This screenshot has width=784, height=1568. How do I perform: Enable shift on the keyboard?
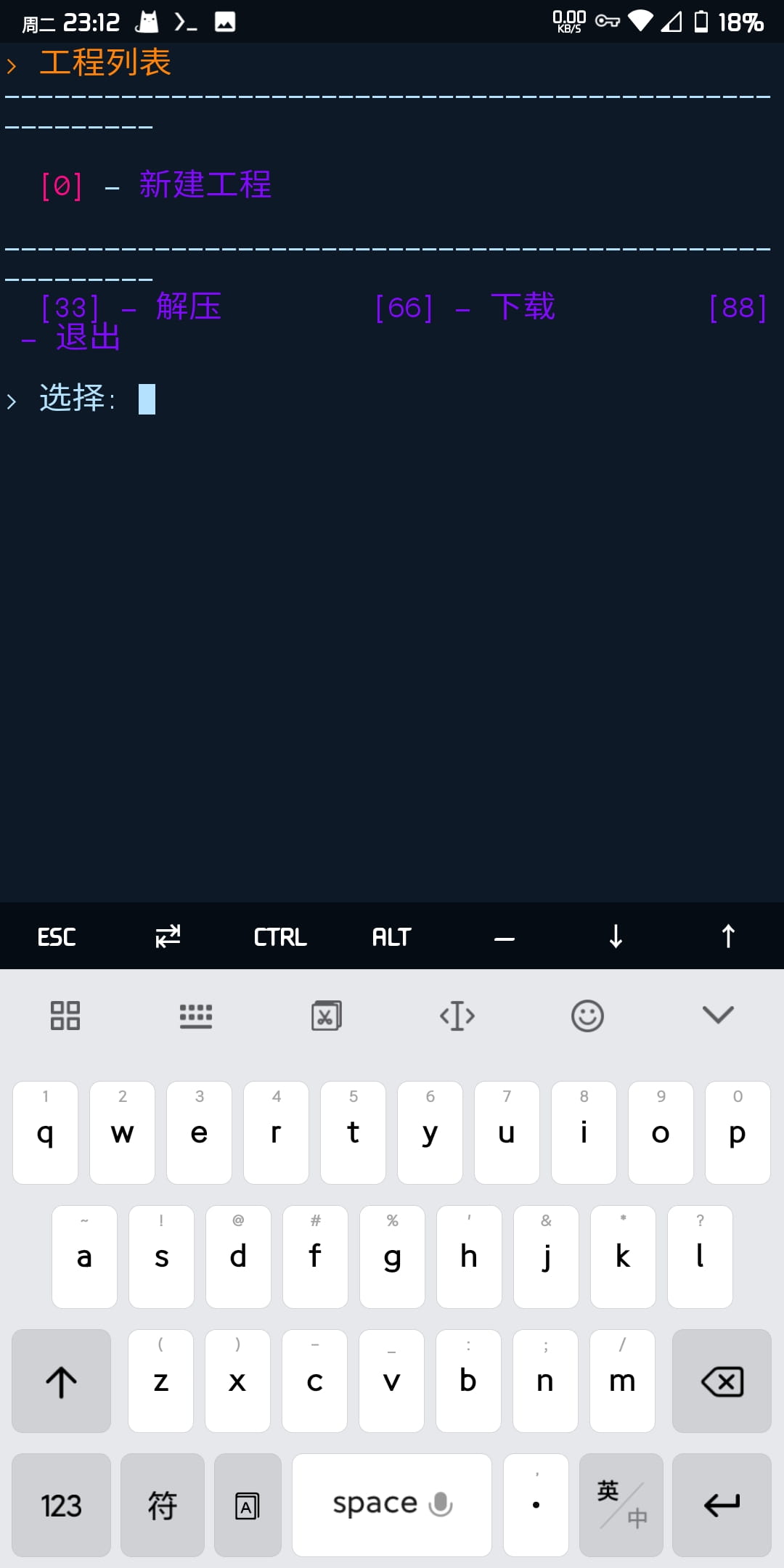(x=61, y=1381)
